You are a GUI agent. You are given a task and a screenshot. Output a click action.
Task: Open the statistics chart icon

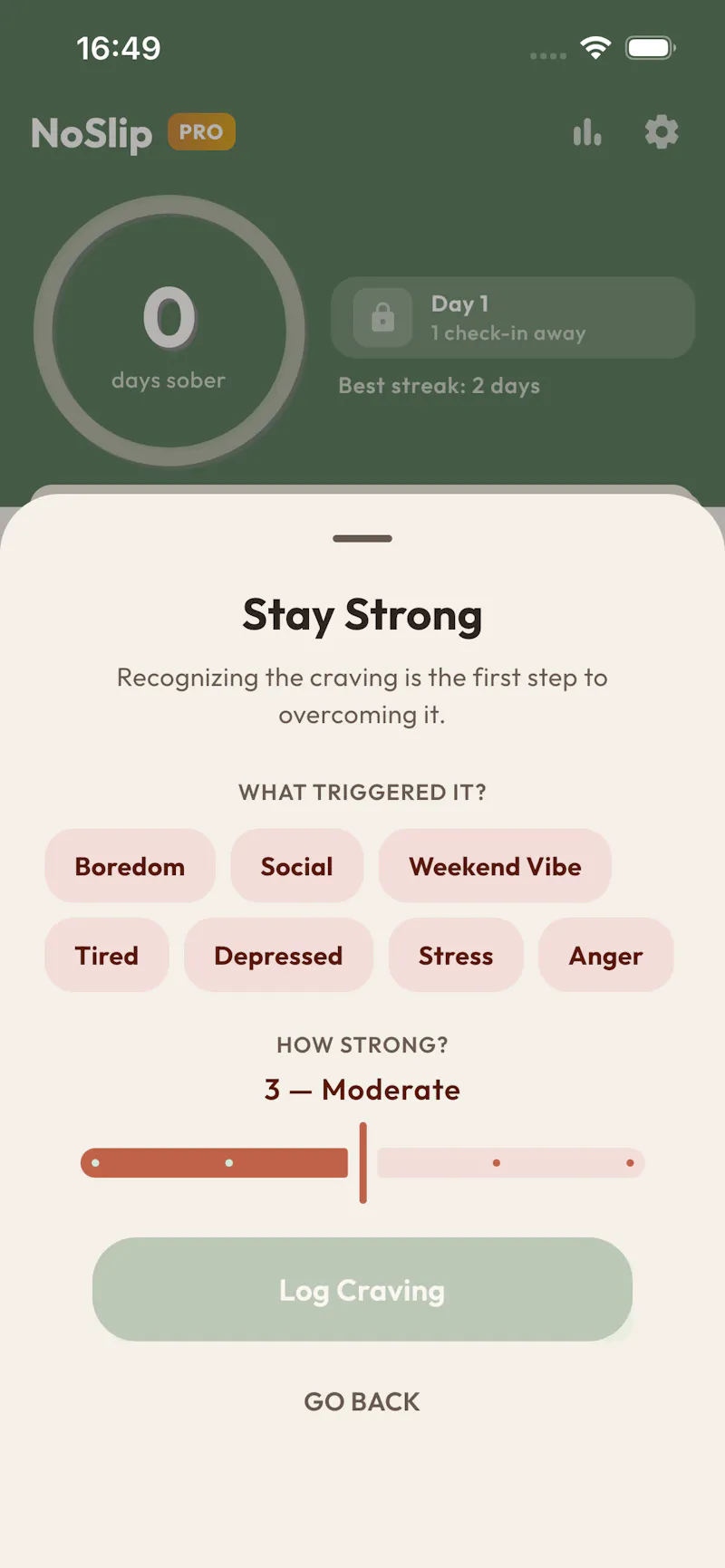coord(587,132)
